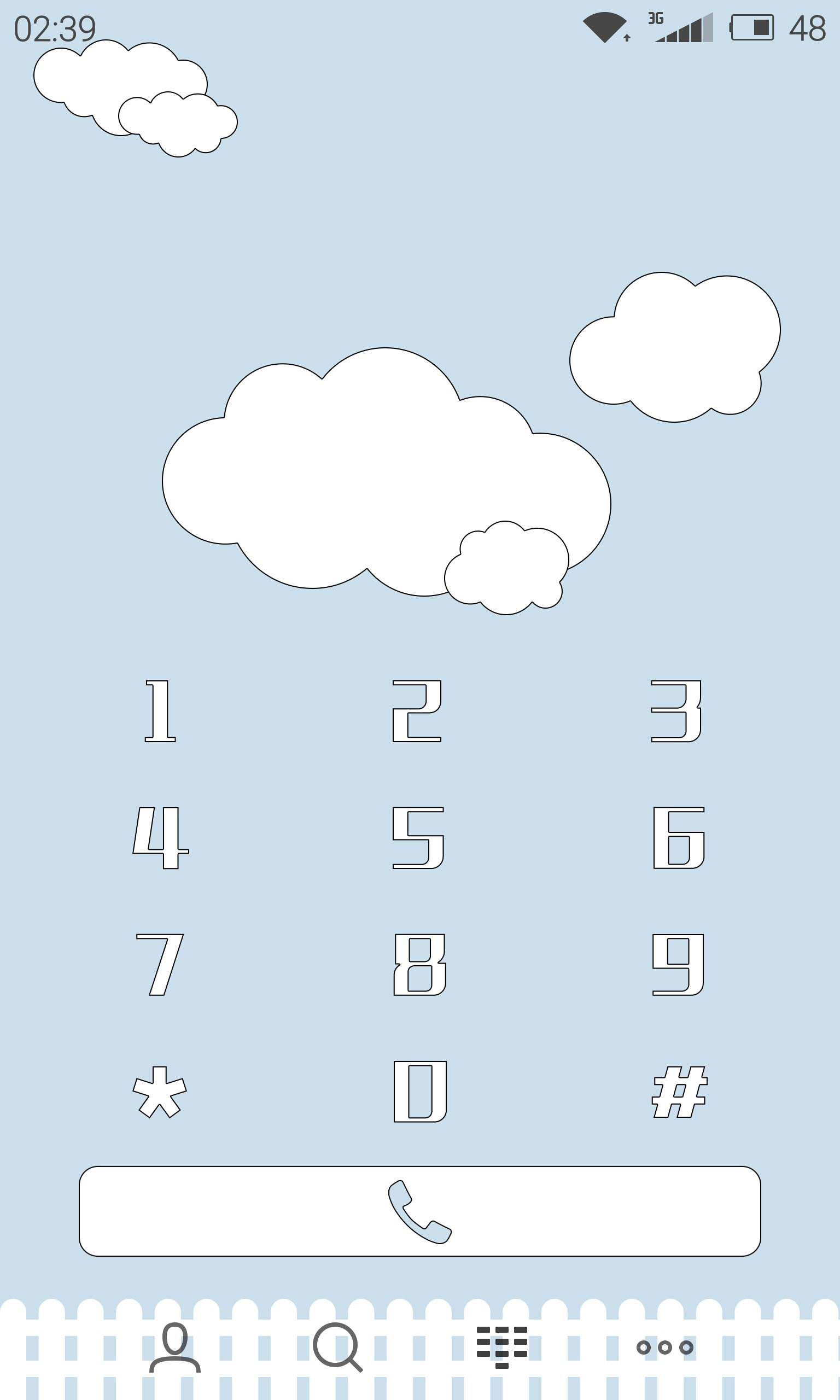Open search with the magnifier icon
Image resolution: width=840 pixels, height=1400 pixels.
(337, 1347)
